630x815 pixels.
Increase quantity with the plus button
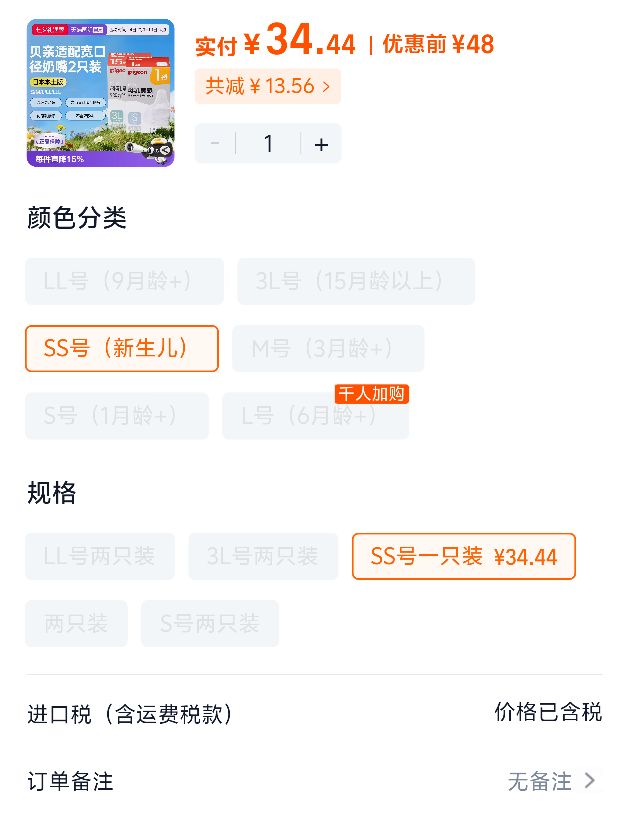click(x=321, y=144)
